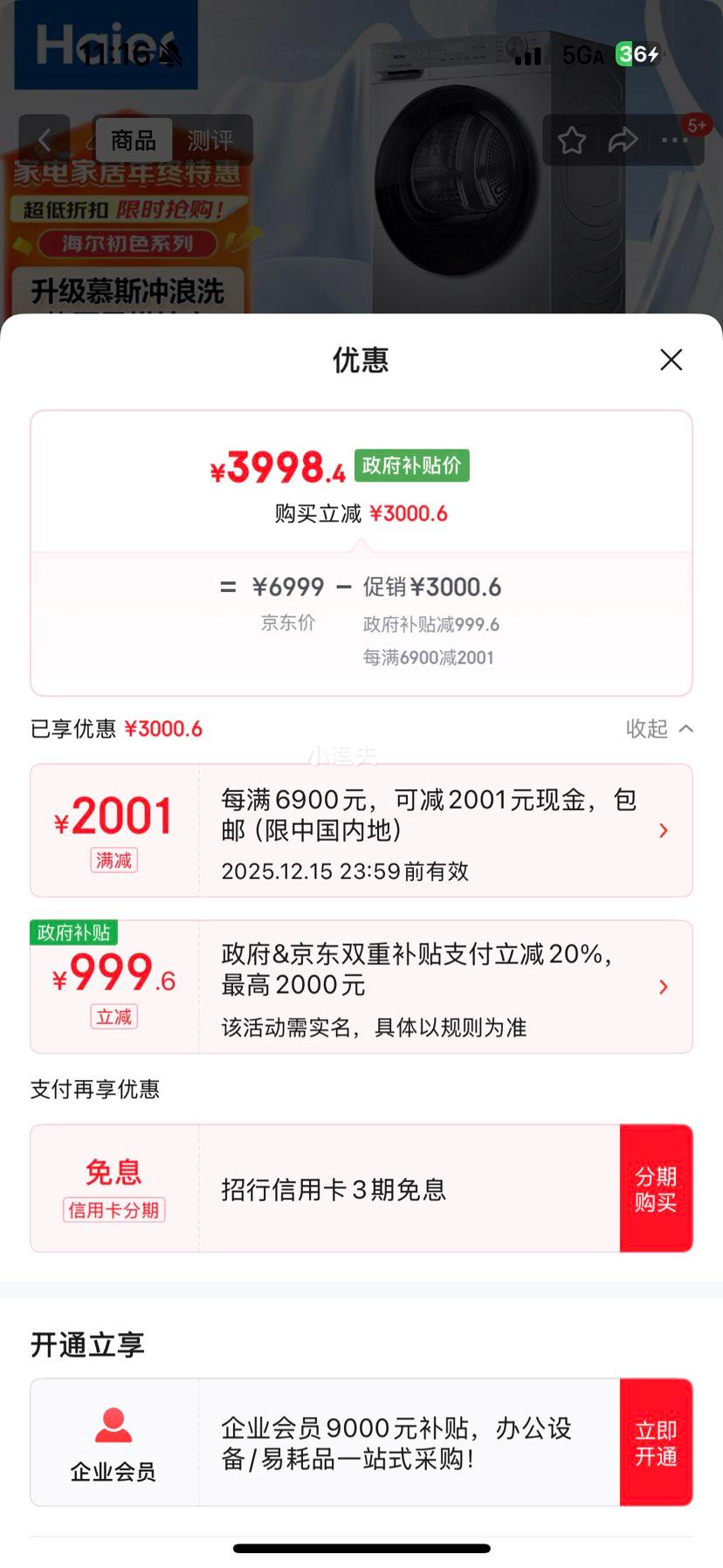Tap 分期购买 to buy in installments
Image resolution: width=723 pixels, height=1568 pixels.
point(656,1187)
